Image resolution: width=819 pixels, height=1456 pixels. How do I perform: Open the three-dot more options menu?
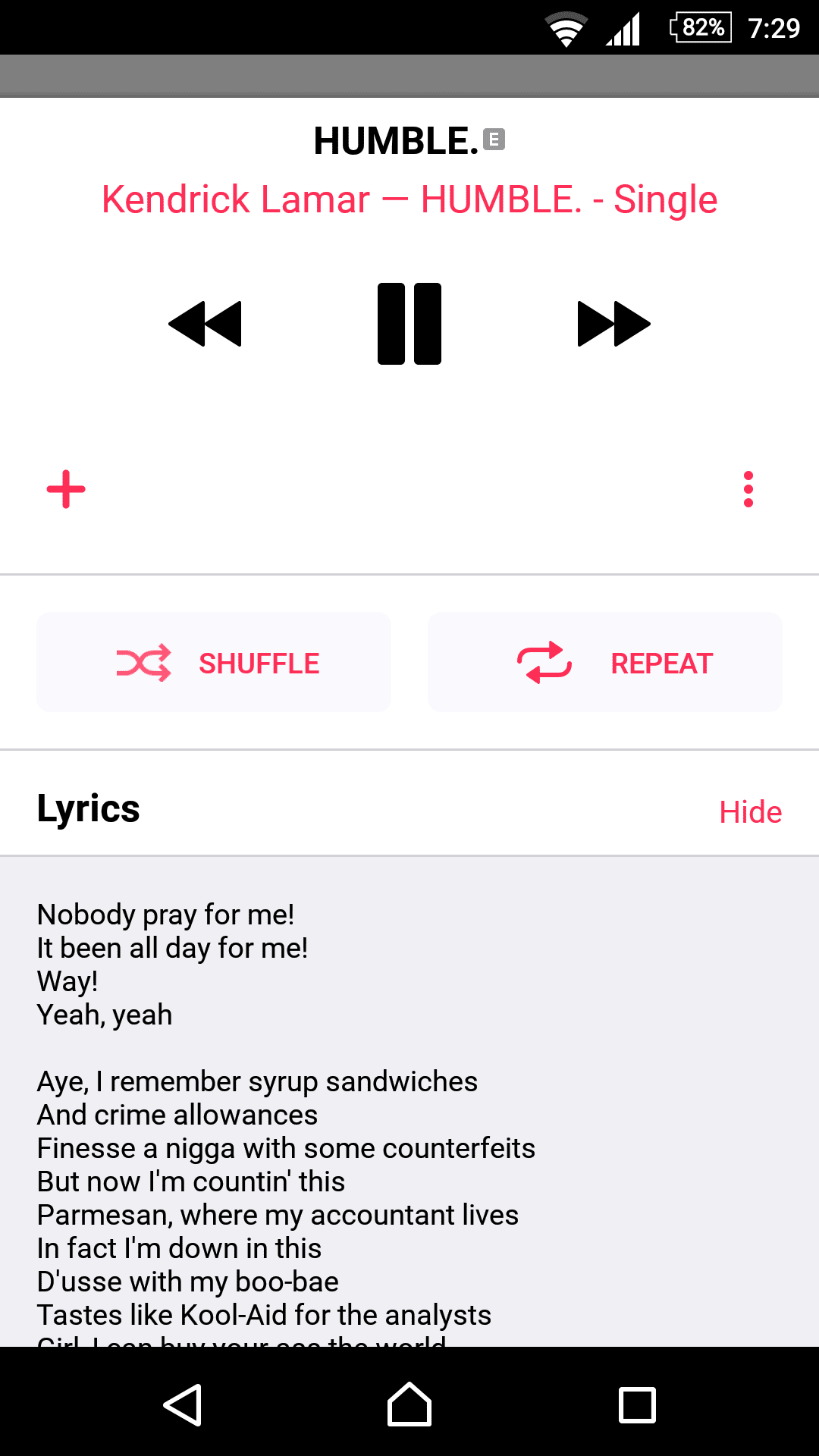pyautogui.click(x=748, y=489)
